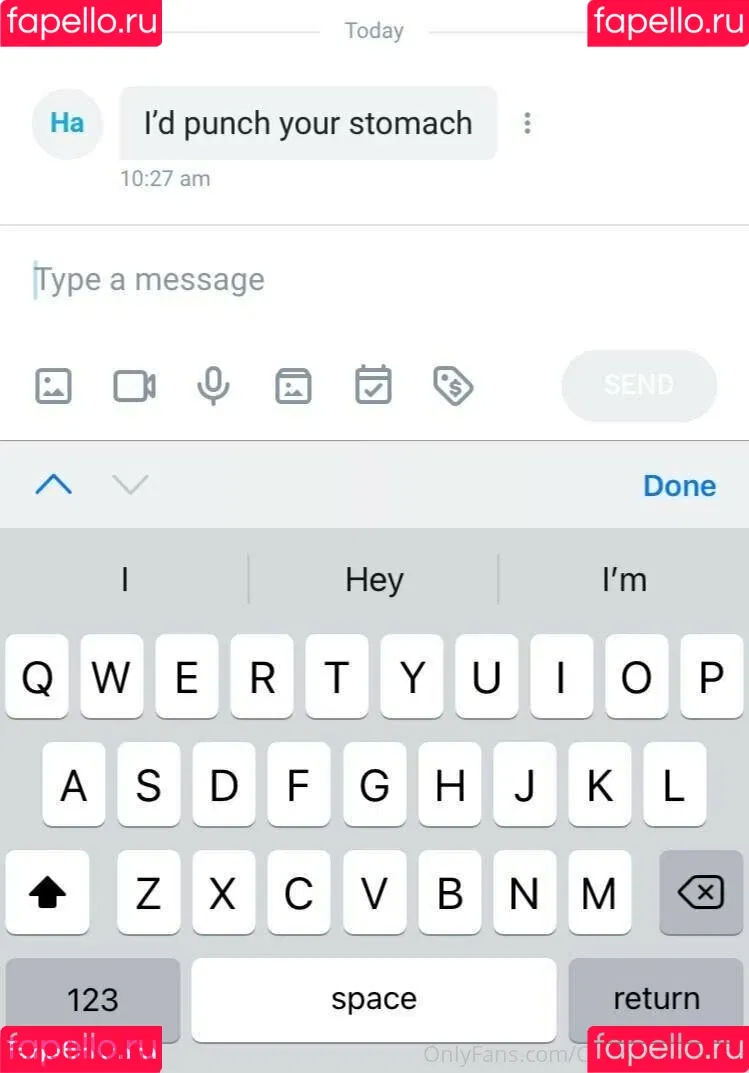The height and width of the screenshot is (1073, 749).
Task: Dismiss the keyboard with Done
Action: (679, 485)
